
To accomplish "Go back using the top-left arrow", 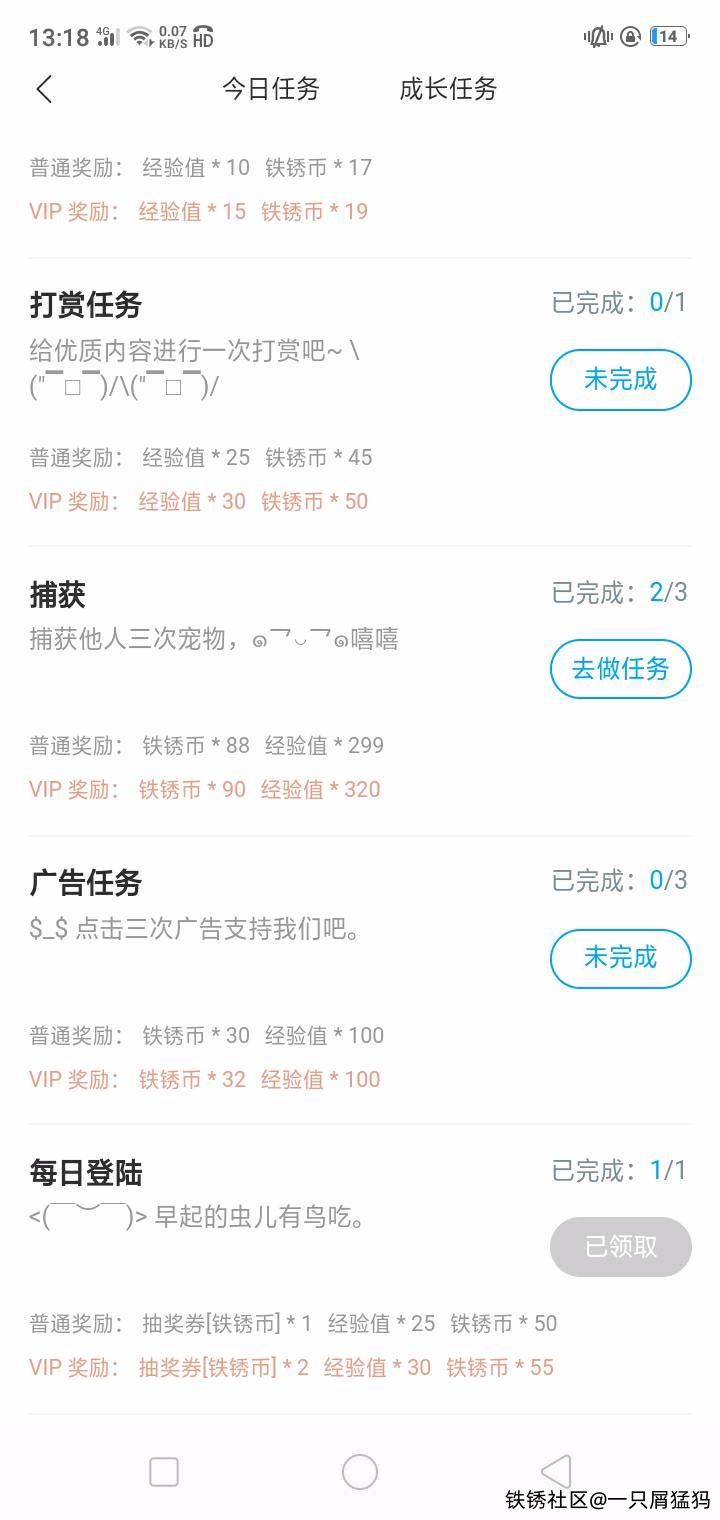I will 44,89.
